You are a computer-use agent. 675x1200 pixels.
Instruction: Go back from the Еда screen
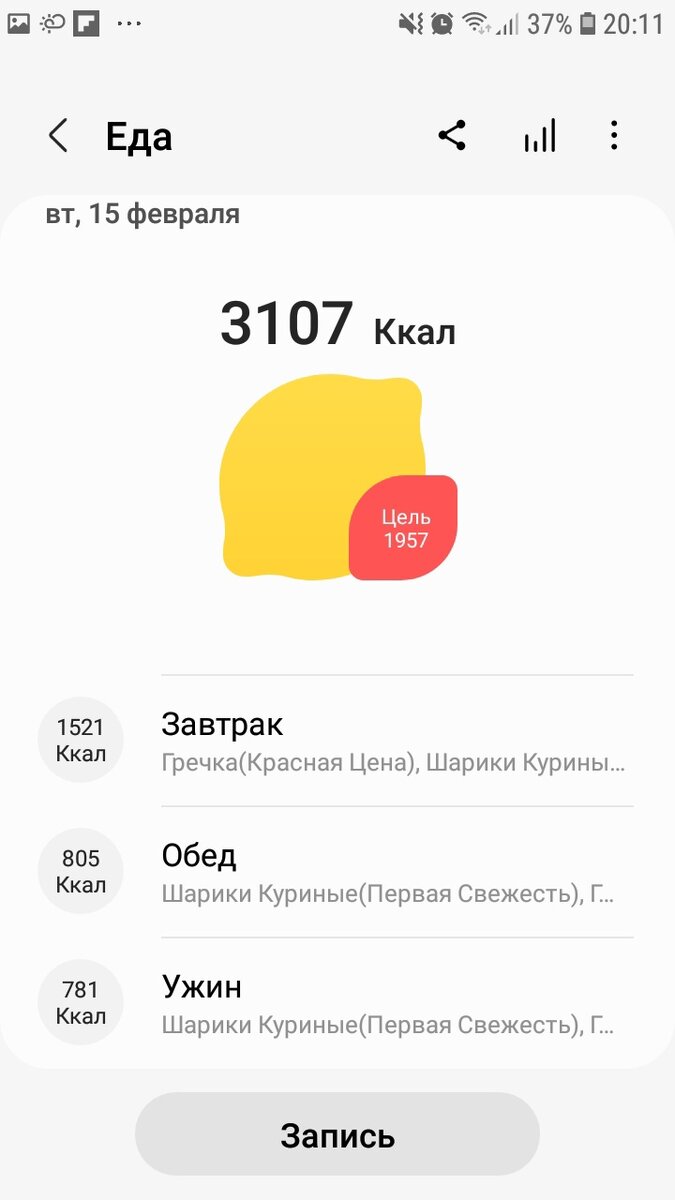(58, 136)
